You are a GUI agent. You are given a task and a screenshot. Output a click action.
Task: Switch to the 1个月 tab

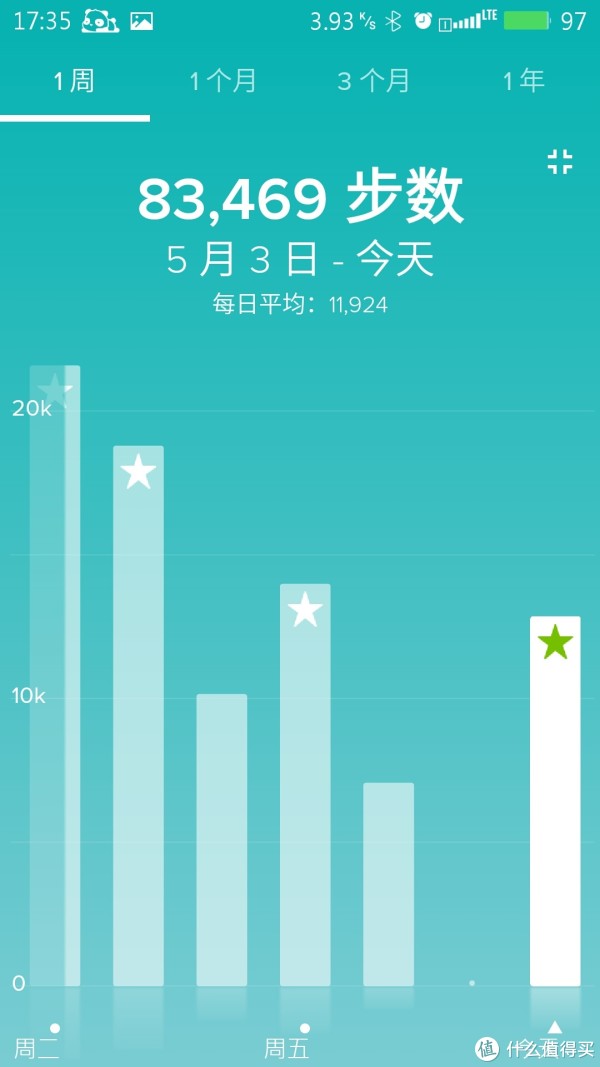[224, 81]
